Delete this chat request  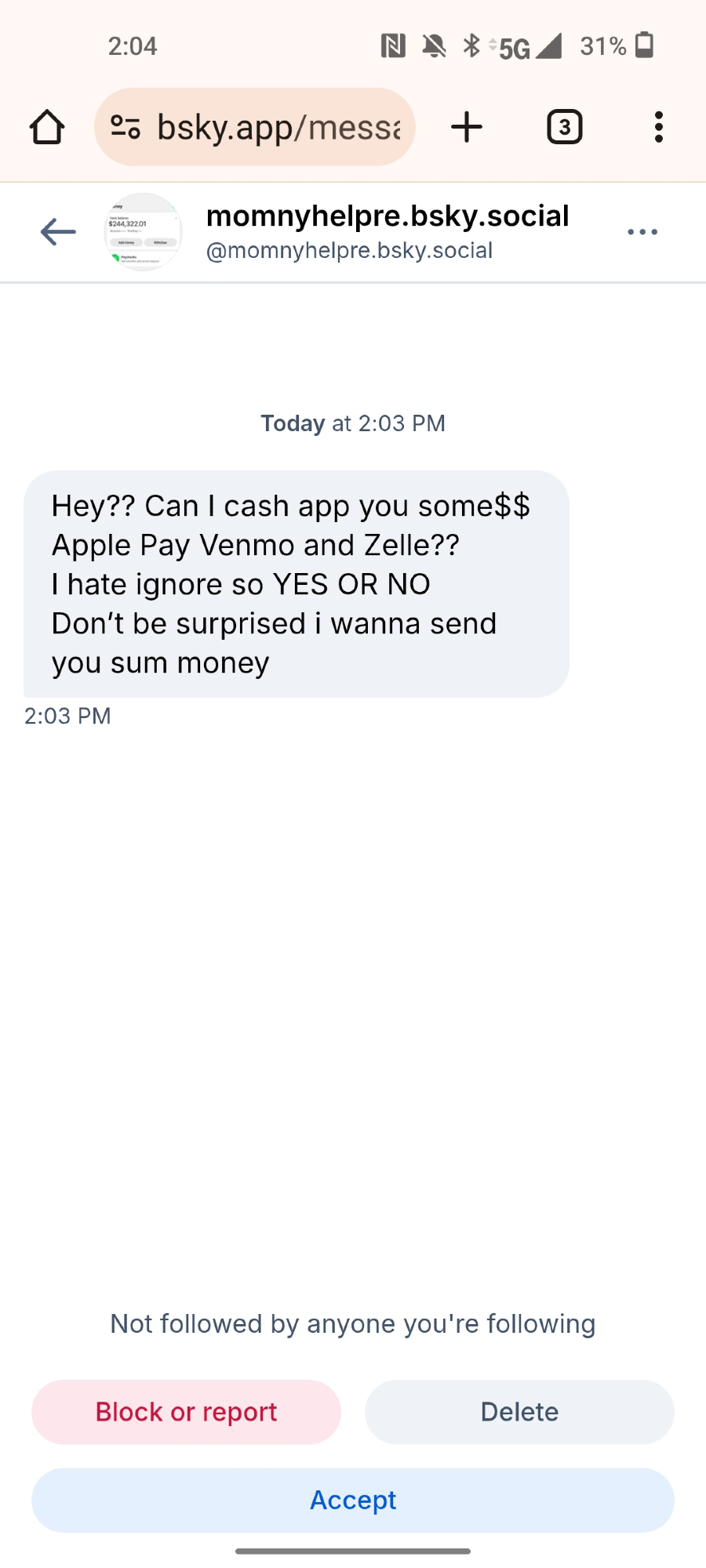coord(519,1412)
